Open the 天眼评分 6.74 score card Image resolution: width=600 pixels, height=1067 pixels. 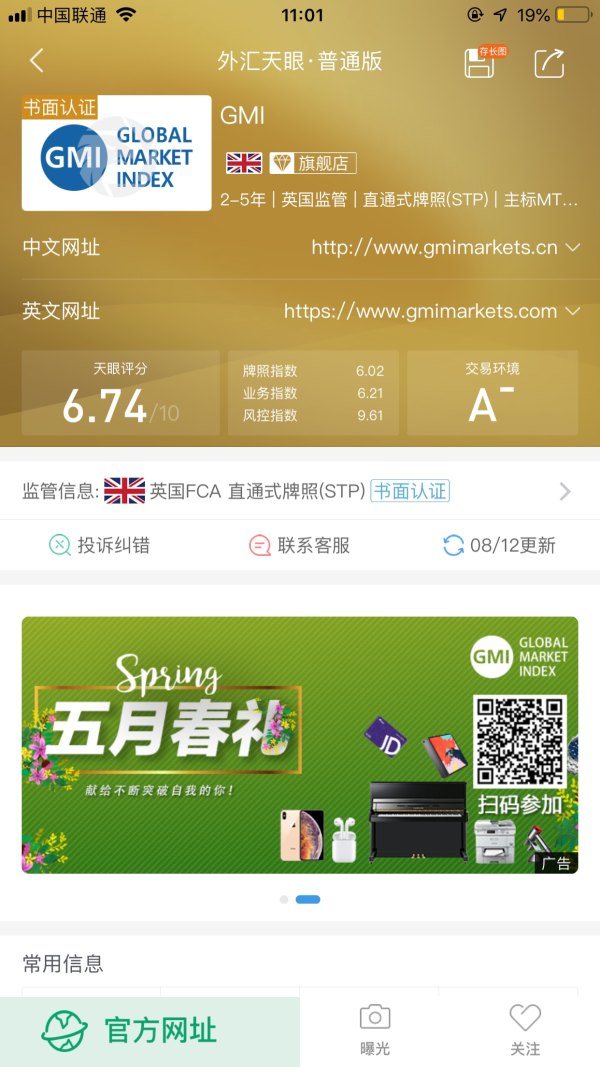120,393
